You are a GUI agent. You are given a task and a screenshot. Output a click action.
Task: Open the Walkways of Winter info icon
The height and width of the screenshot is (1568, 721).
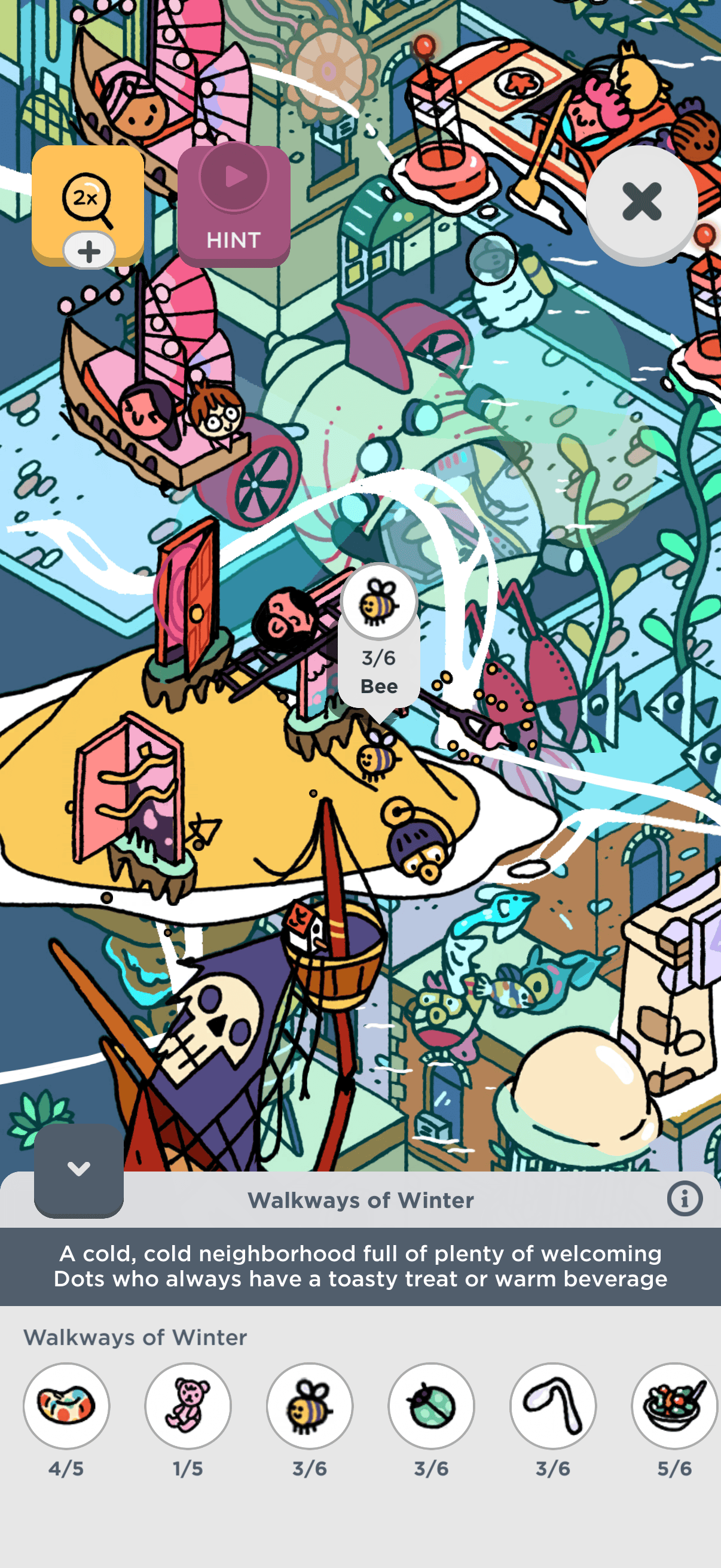click(684, 1199)
